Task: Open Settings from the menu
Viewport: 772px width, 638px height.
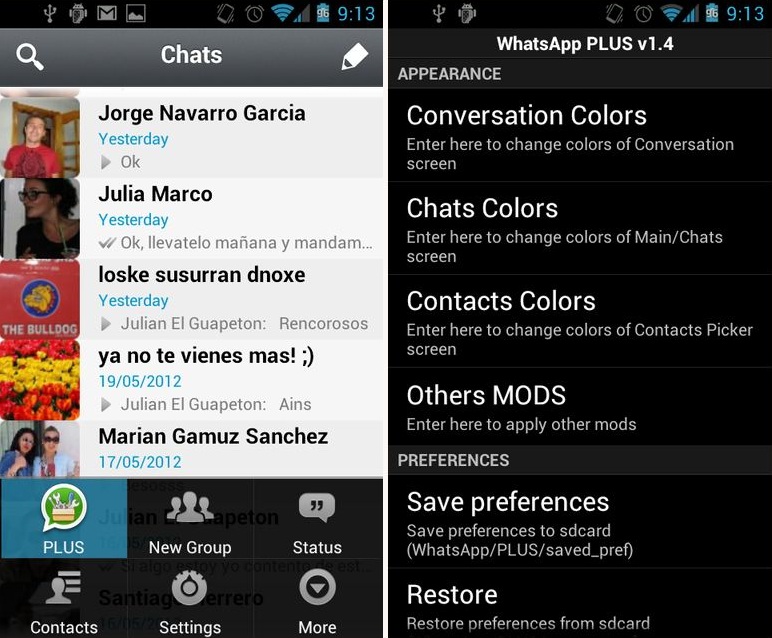Action: tap(190, 600)
